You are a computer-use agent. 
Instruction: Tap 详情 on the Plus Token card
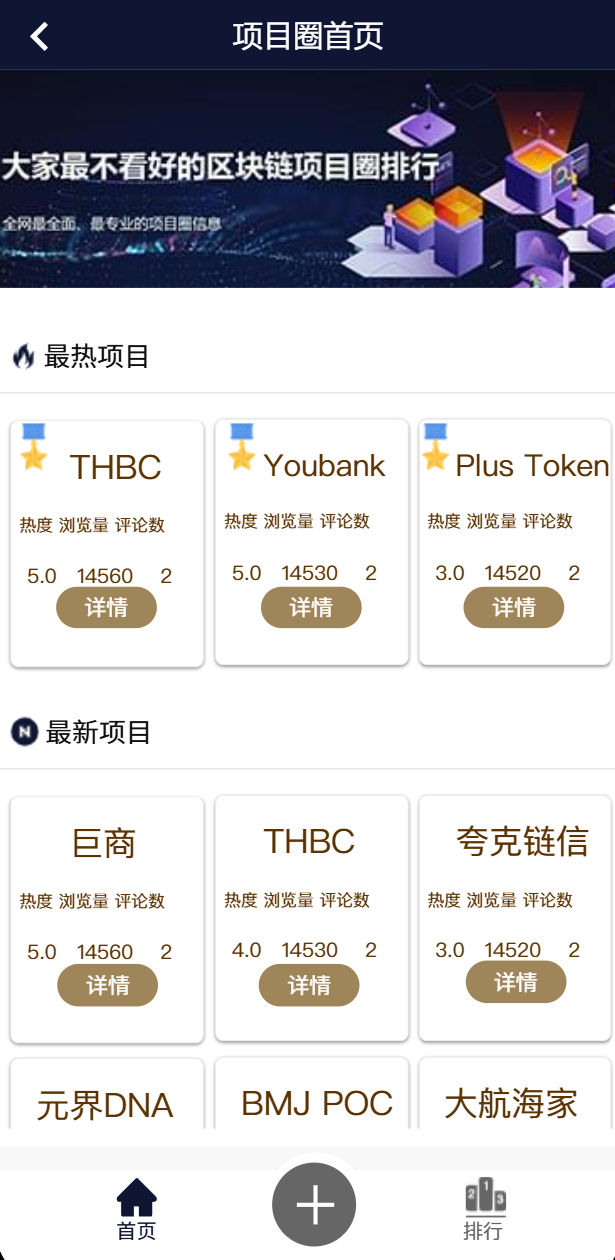514,608
